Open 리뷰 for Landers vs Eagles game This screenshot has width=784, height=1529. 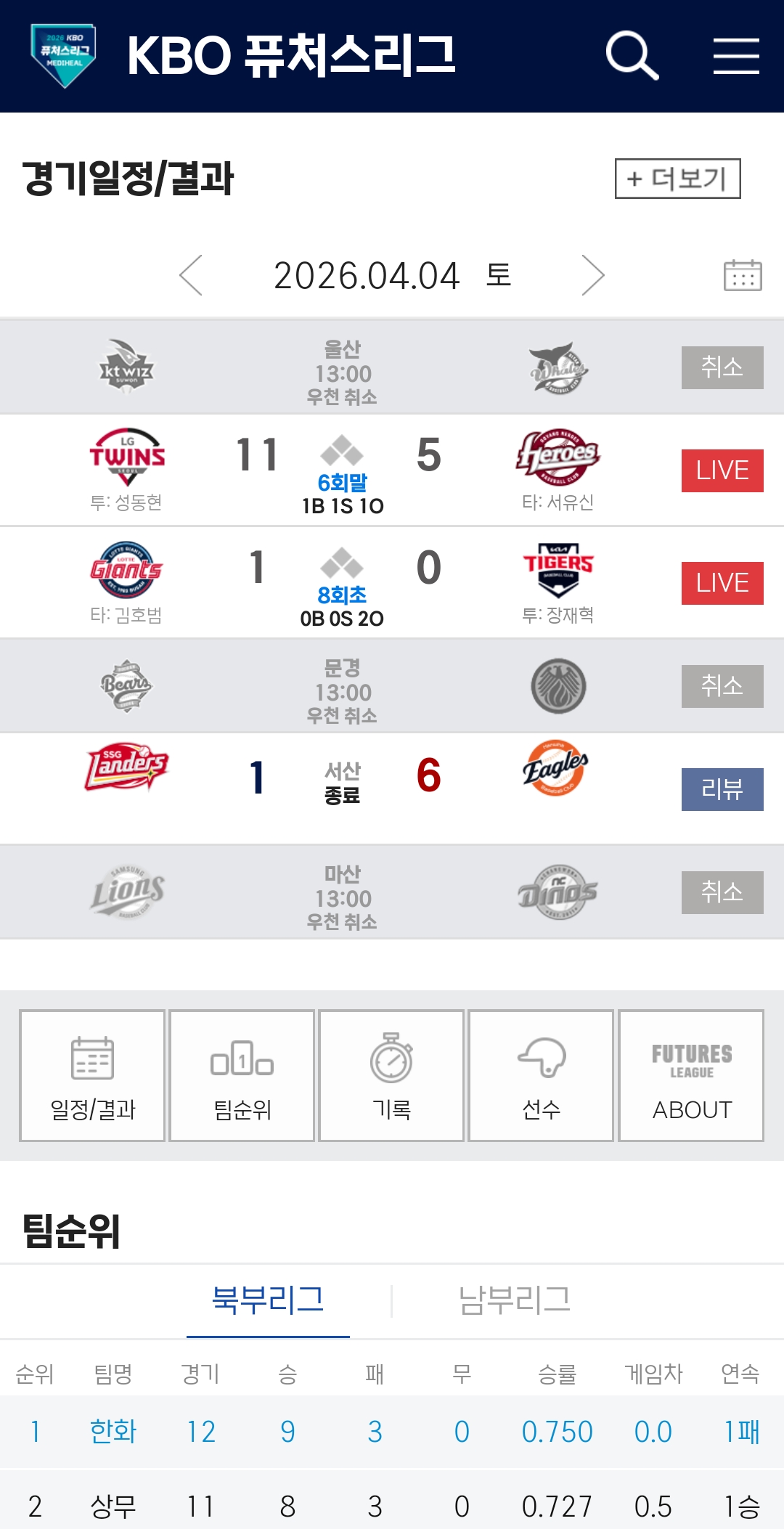point(722,789)
